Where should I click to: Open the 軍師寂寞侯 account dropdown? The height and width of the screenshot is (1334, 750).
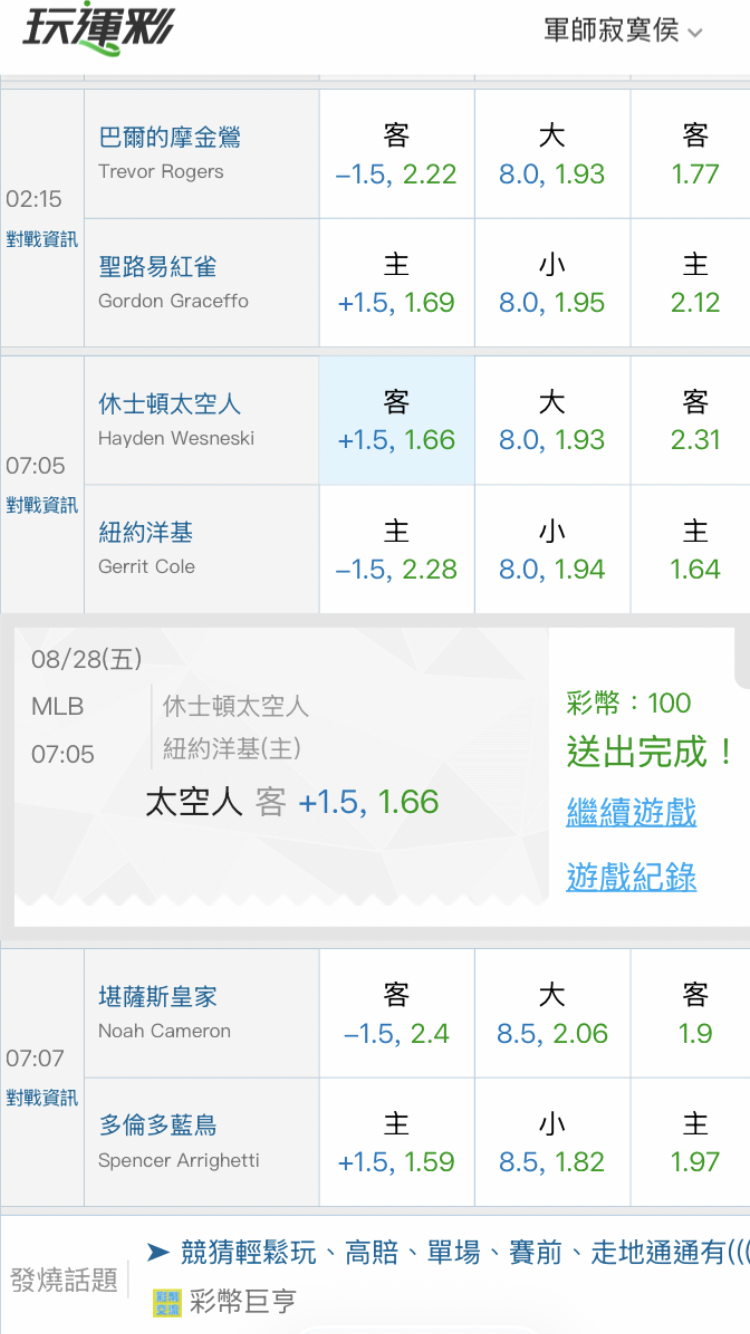(x=623, y=31)
